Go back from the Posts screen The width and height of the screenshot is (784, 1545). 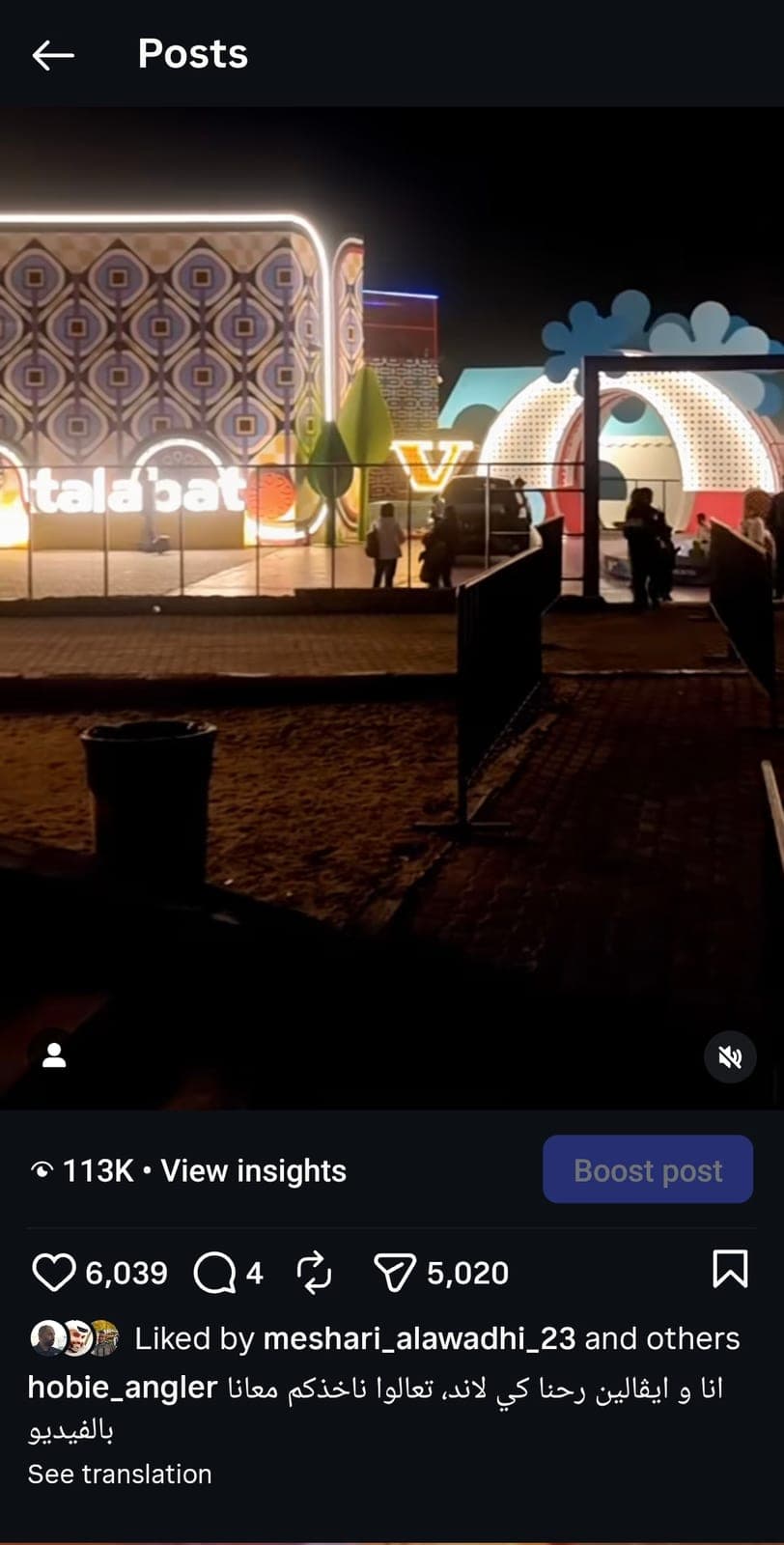(x=53, y=55)
